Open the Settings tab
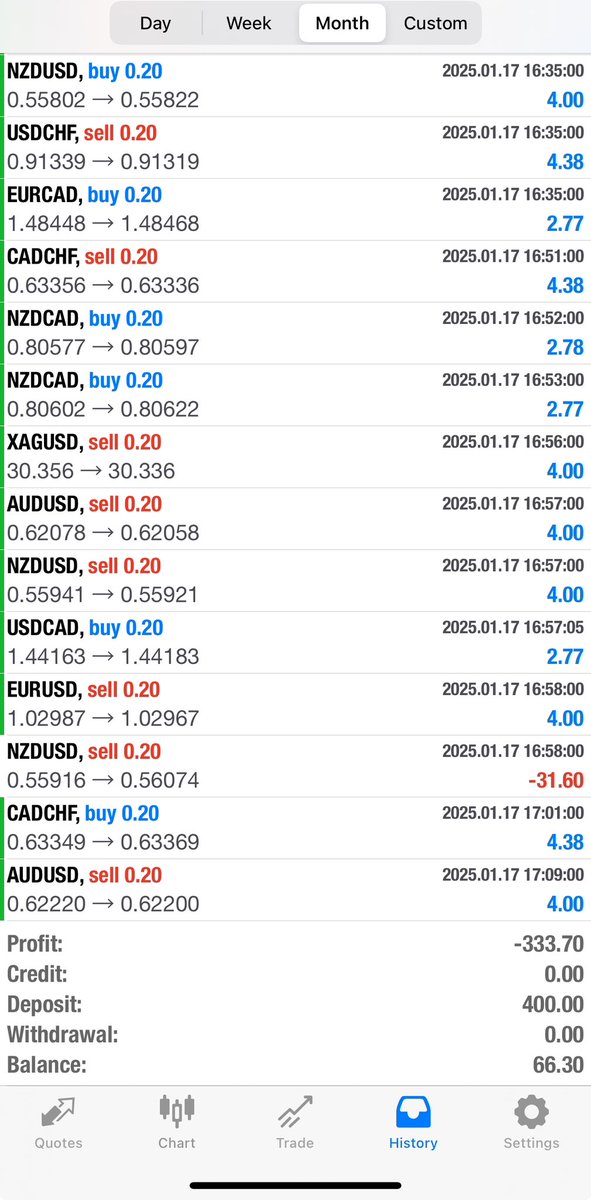Viewport: 591px width, 1200px height. pos(531,1122)
